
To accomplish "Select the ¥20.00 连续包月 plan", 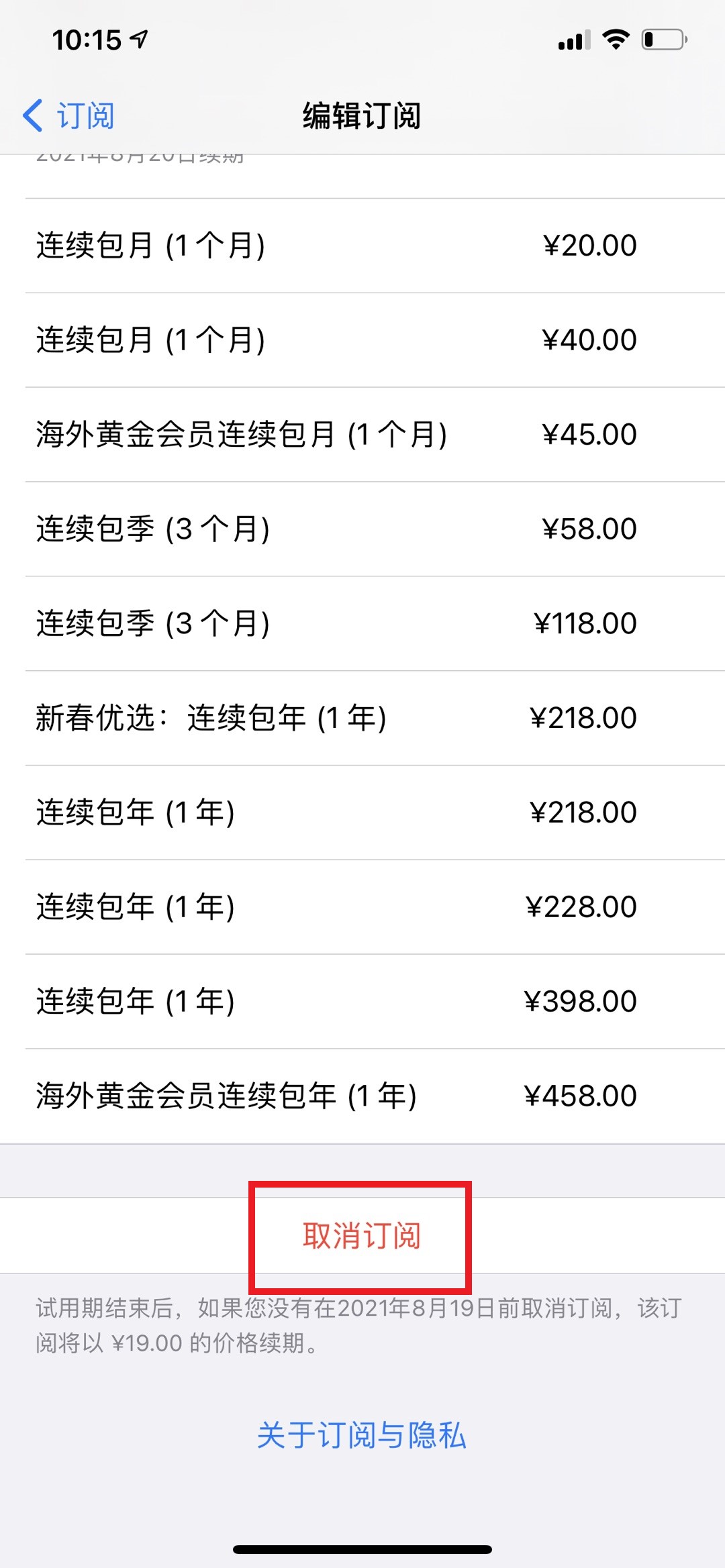I will pyautogui.click(x=362, y=246).
